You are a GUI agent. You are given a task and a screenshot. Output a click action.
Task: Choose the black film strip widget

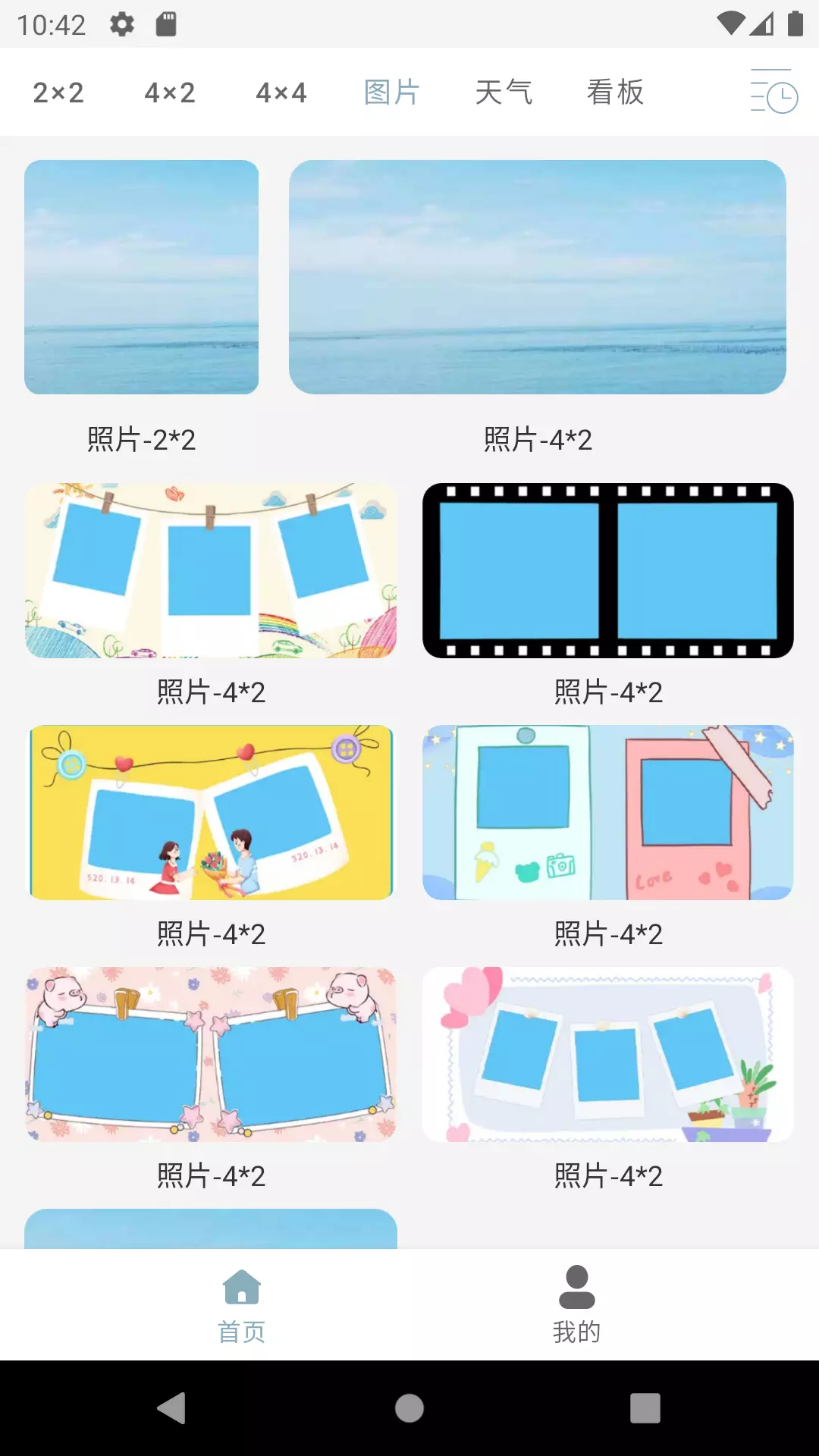tap(608, 570)
